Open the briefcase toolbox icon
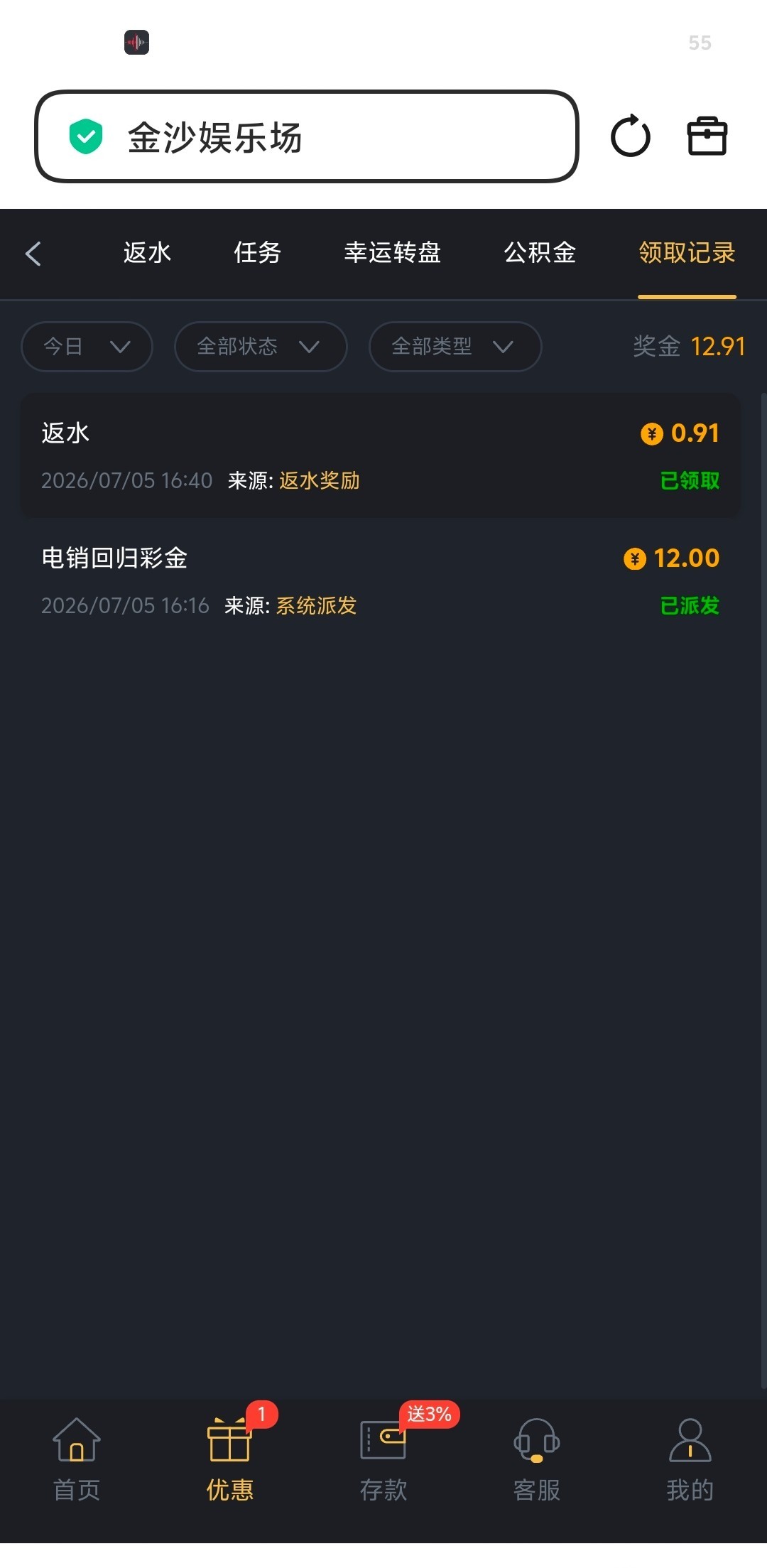767x1568 pixels. pyautogui.click(x=707, y=136)
